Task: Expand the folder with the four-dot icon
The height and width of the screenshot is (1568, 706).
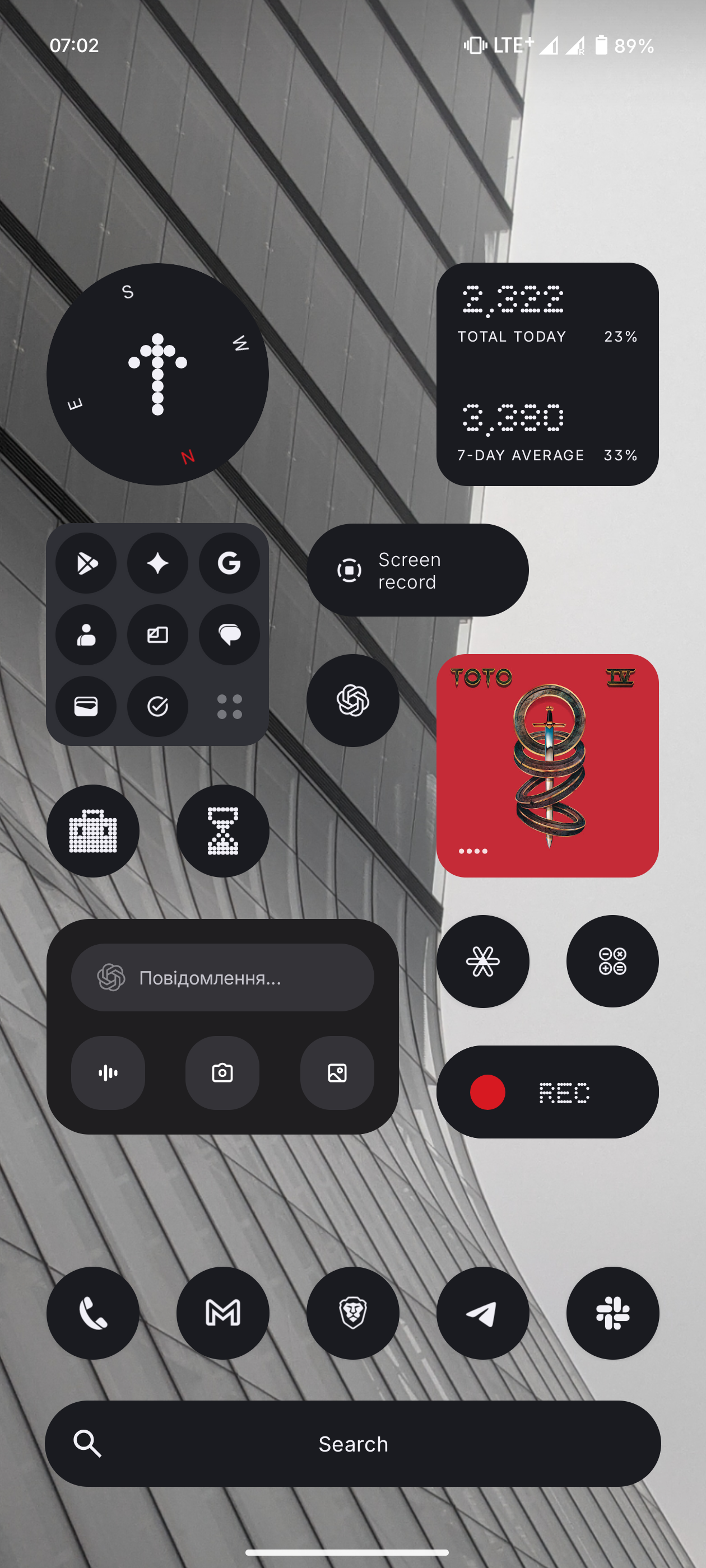Action: pyautogui.click(x=229, y=707)
